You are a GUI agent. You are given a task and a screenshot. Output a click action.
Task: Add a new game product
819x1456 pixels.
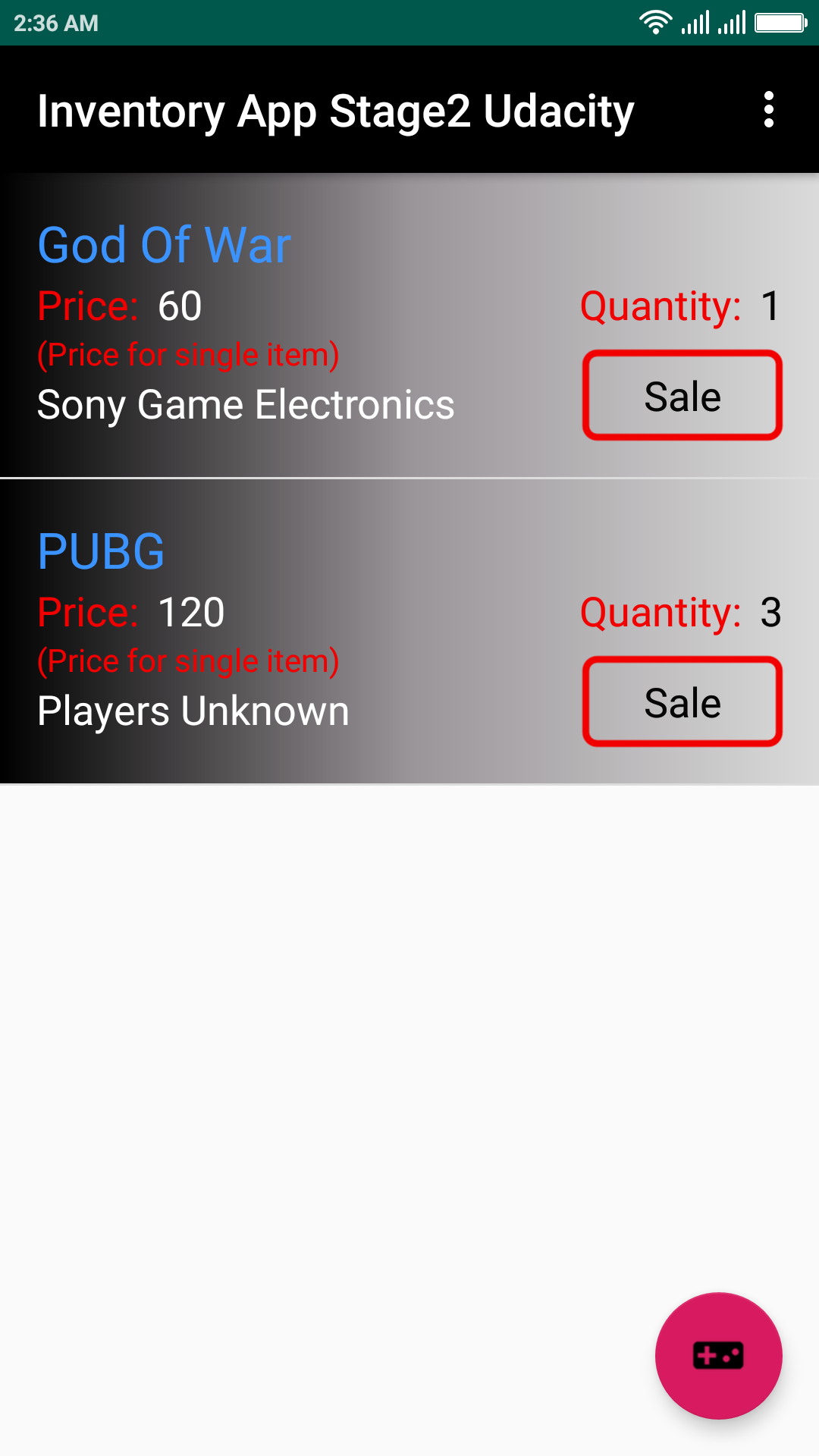pos(717,1355)
